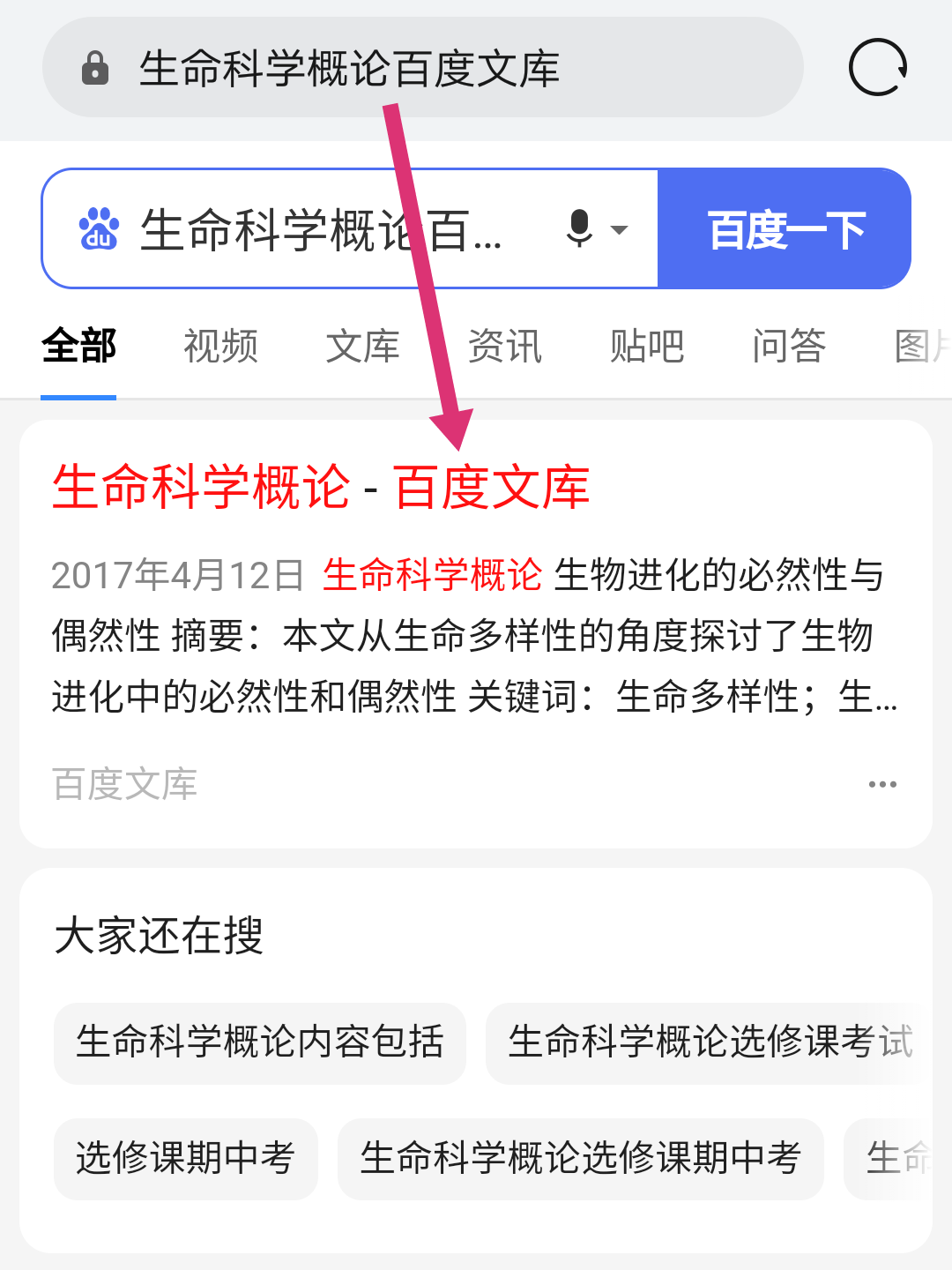Reload the page with the refresh icon

click(x=878, y=68)
